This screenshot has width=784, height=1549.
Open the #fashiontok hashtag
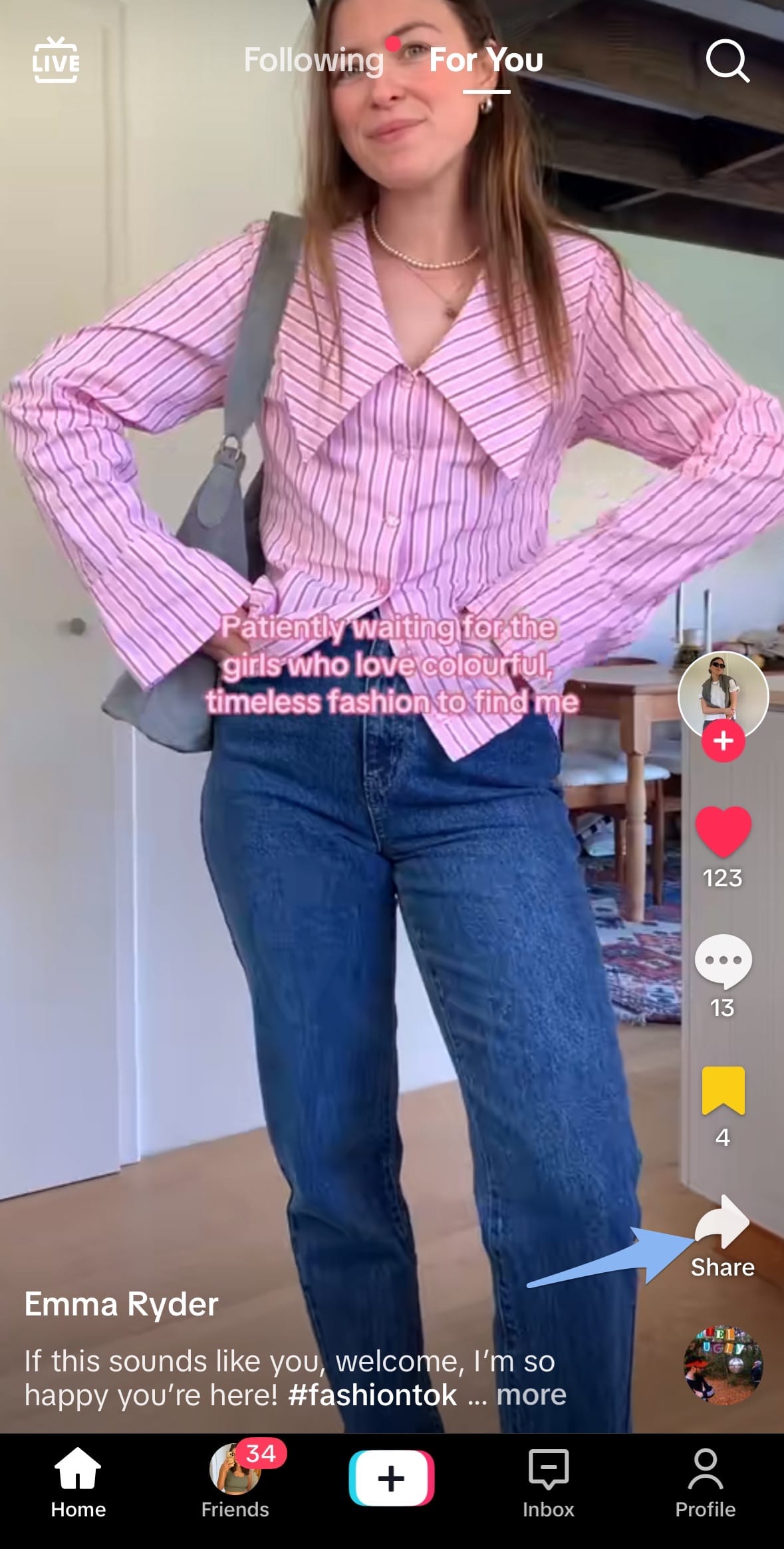tap(372, 1395)
